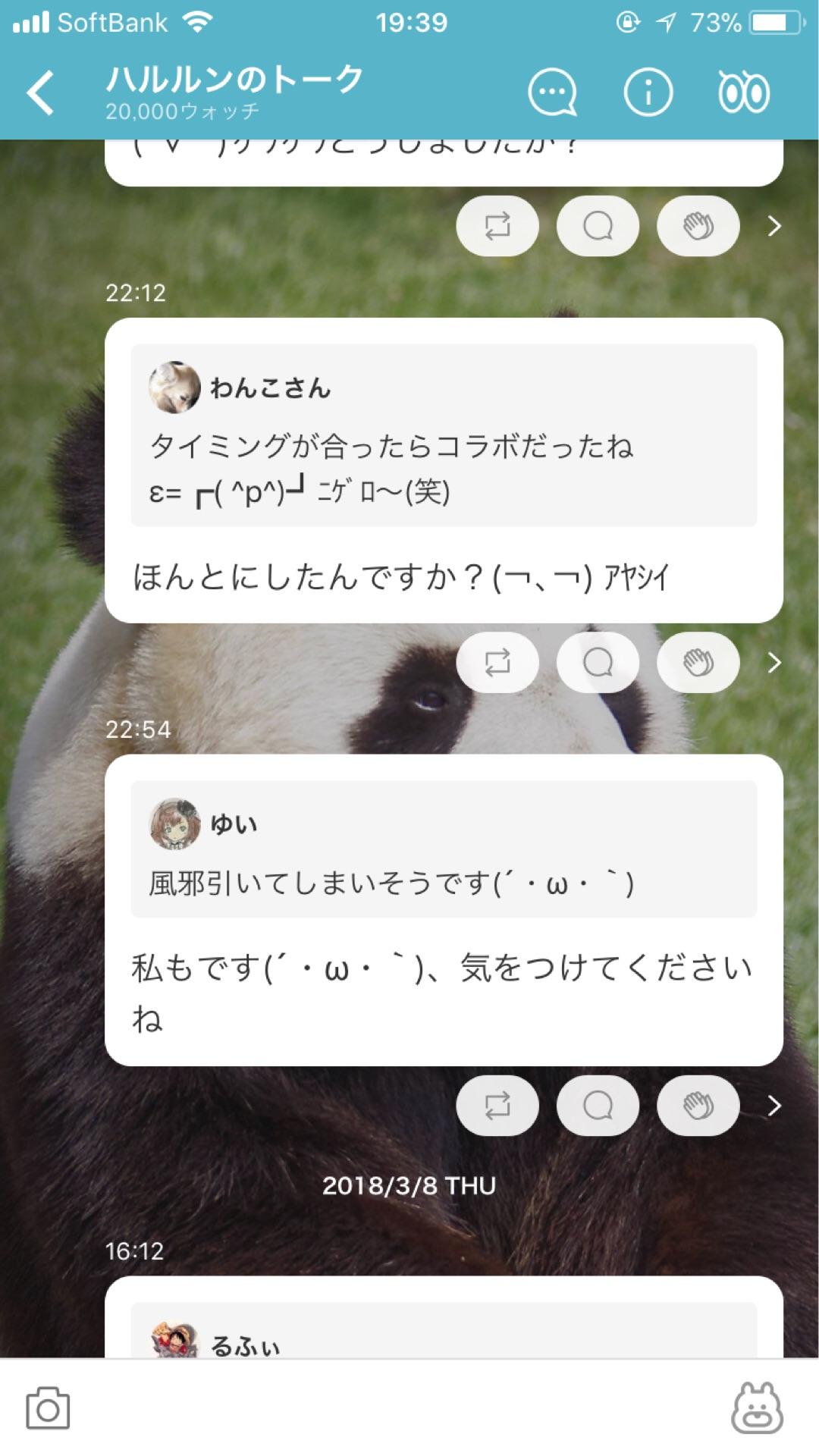
Task: Expand the topmost message with its chevron
Action: [774, 225]
